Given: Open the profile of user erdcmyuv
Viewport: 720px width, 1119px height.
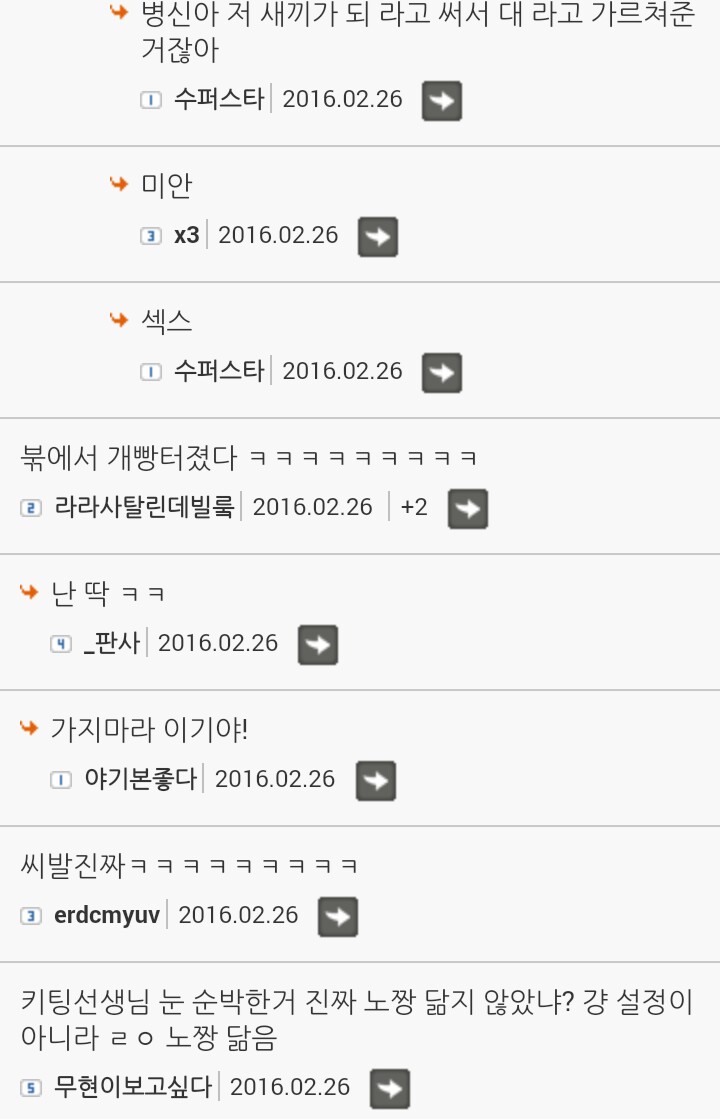Looking at the screenshot, I should 106,915.
